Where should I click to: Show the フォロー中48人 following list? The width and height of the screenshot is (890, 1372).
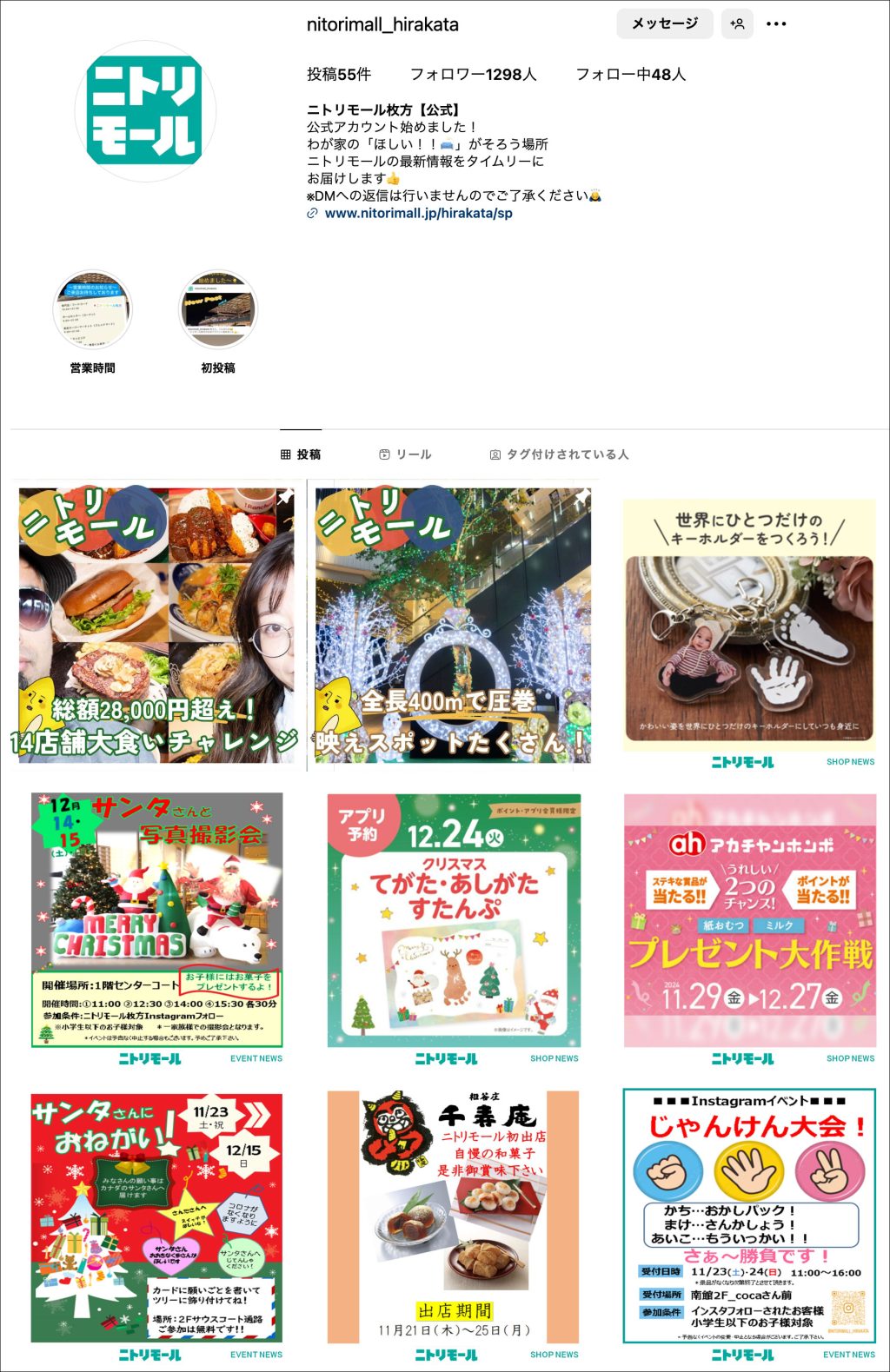630,75
